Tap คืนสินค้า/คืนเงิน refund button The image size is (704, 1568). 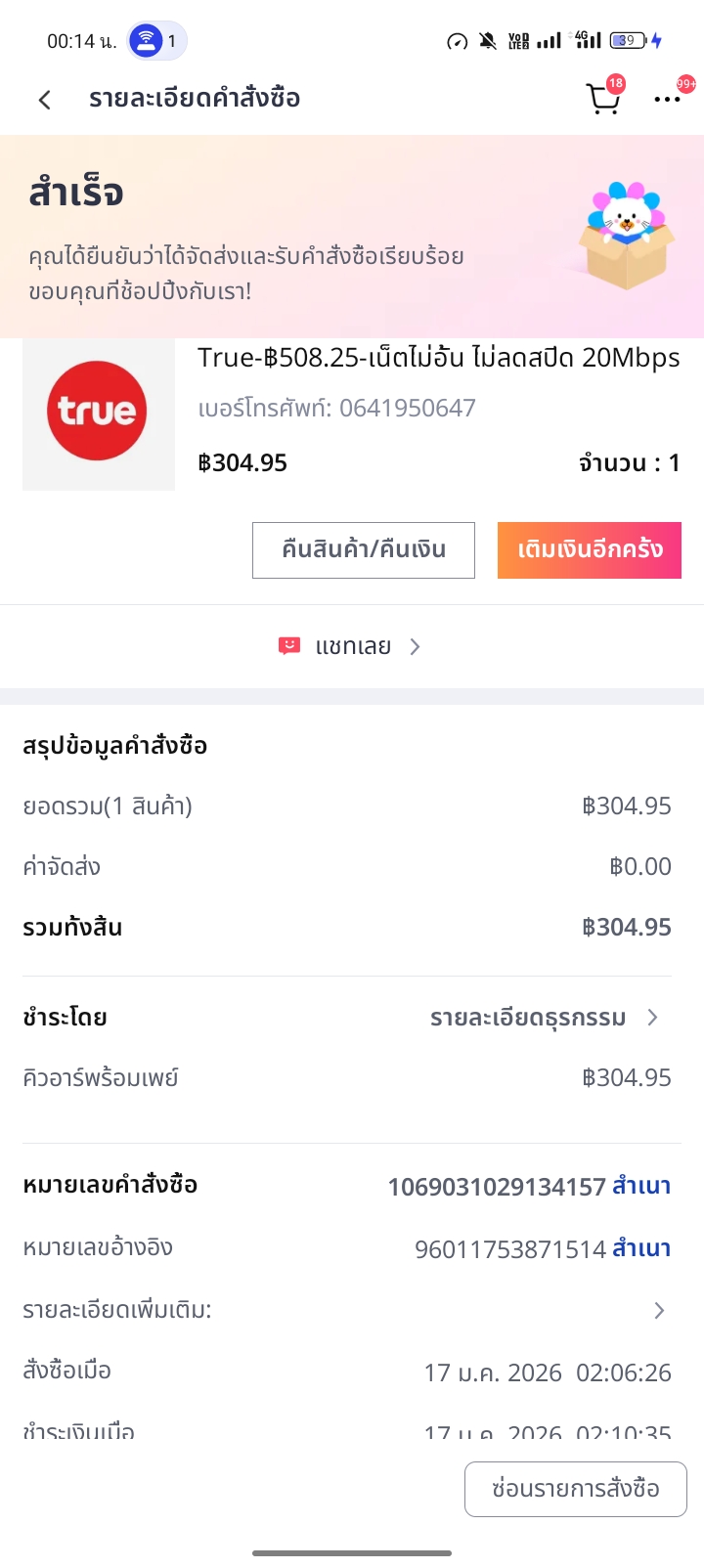tap(364, 549)
